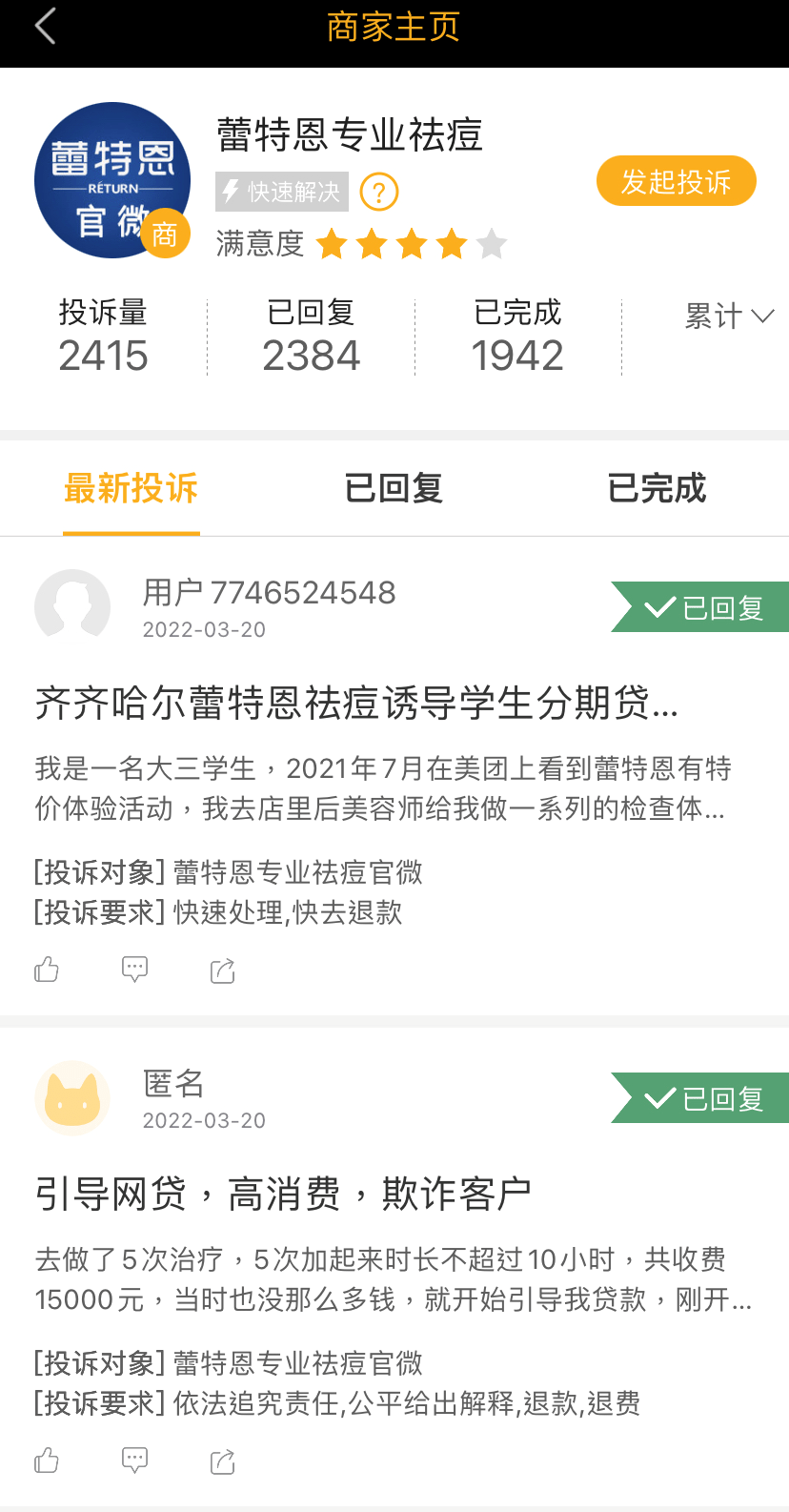Comment on the 匿名 user's complaint
789x1512 pixels.
click(x=134, y=1461)
